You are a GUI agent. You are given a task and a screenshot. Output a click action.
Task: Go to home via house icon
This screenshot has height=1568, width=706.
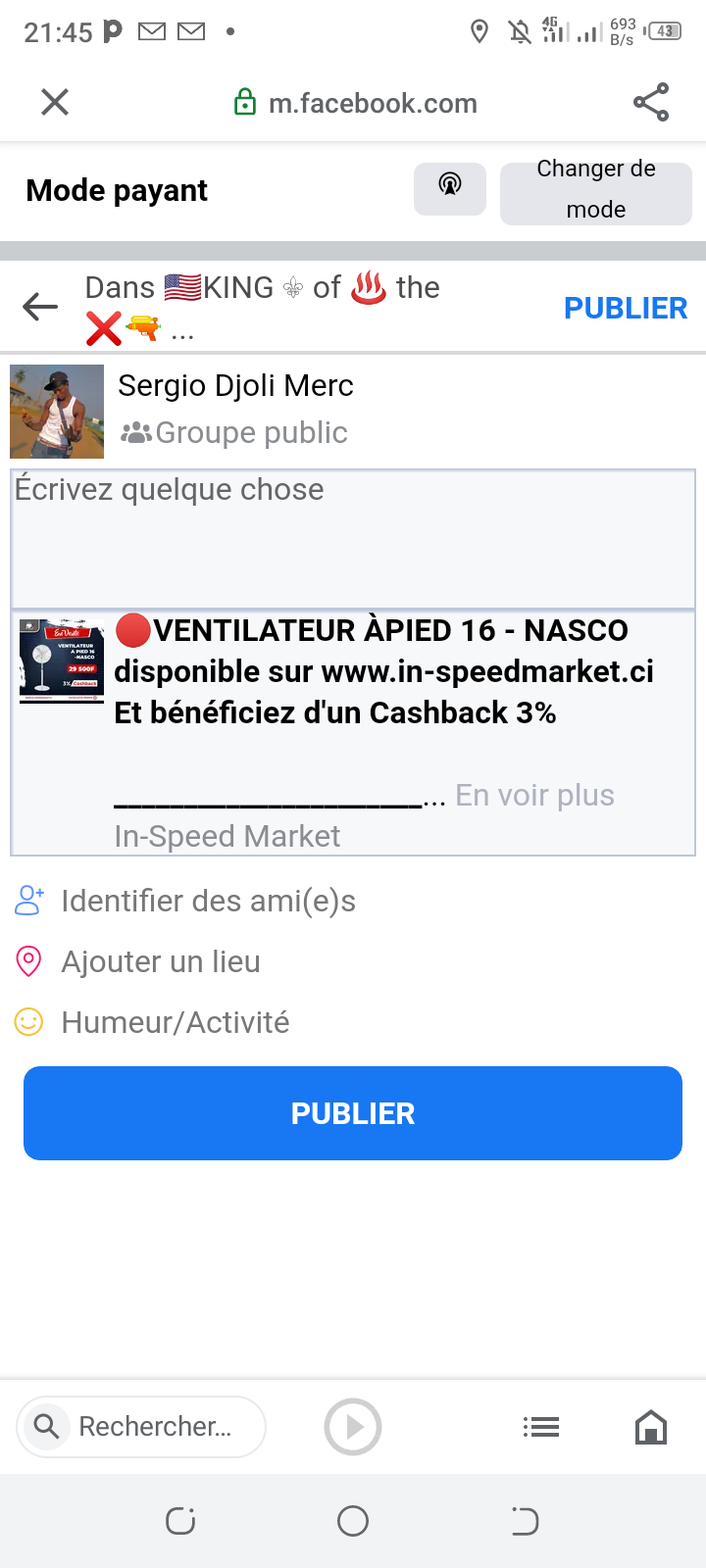[x=651, y=1427]
